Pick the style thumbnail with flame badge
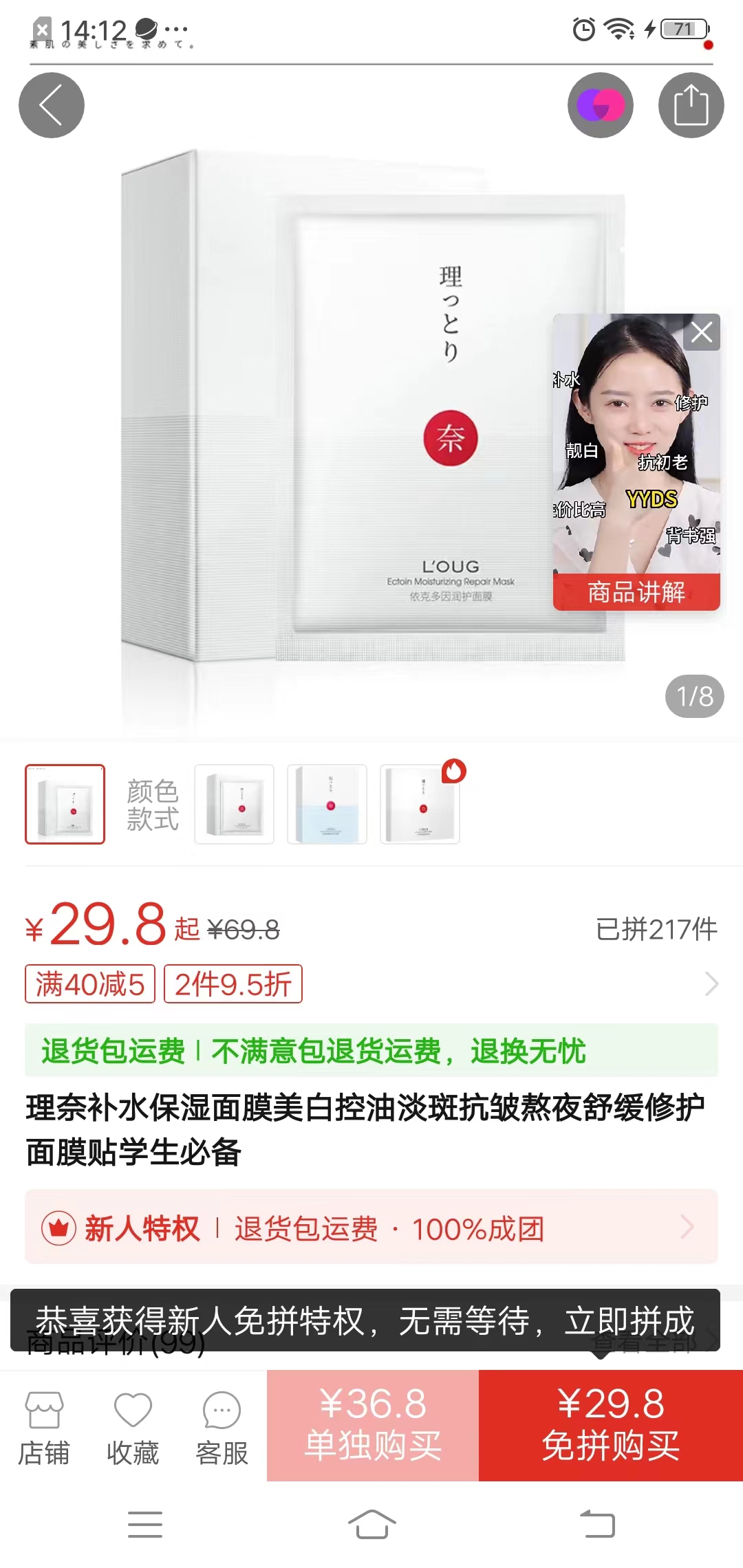The height and width of the screenshot is (1568, 743). 420,804
